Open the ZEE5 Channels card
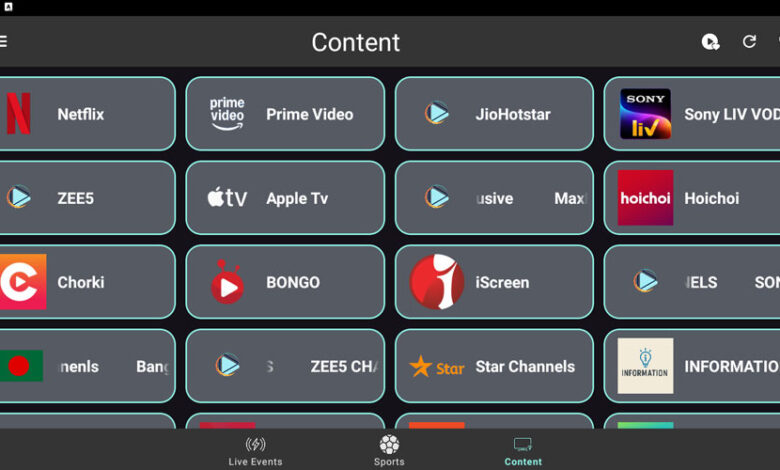Screen dimensions: 780x470 tap(285, 366)
